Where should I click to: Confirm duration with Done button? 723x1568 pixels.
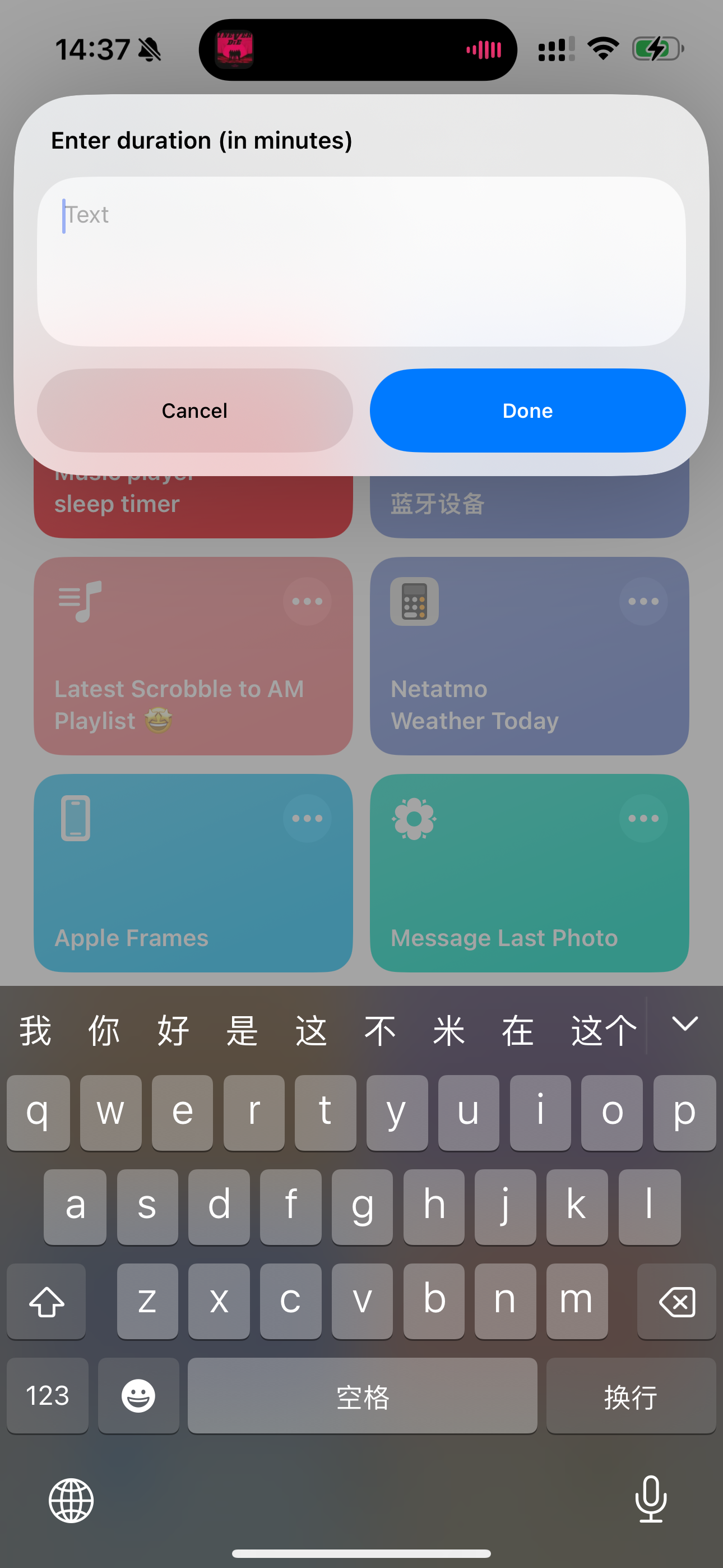(527, 411)
